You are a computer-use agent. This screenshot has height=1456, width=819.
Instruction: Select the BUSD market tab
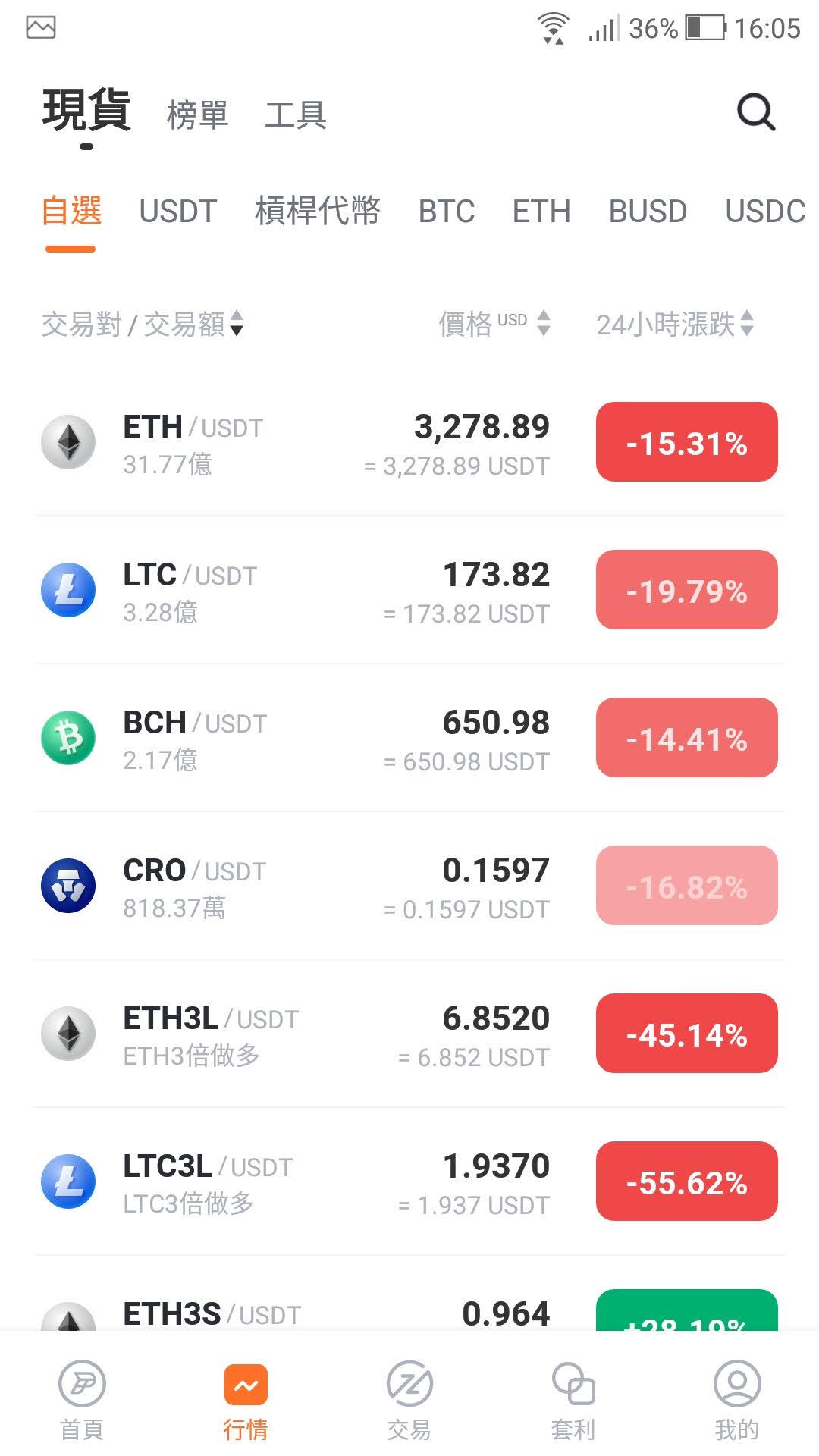pyautogui.click(x=648, y=212)
